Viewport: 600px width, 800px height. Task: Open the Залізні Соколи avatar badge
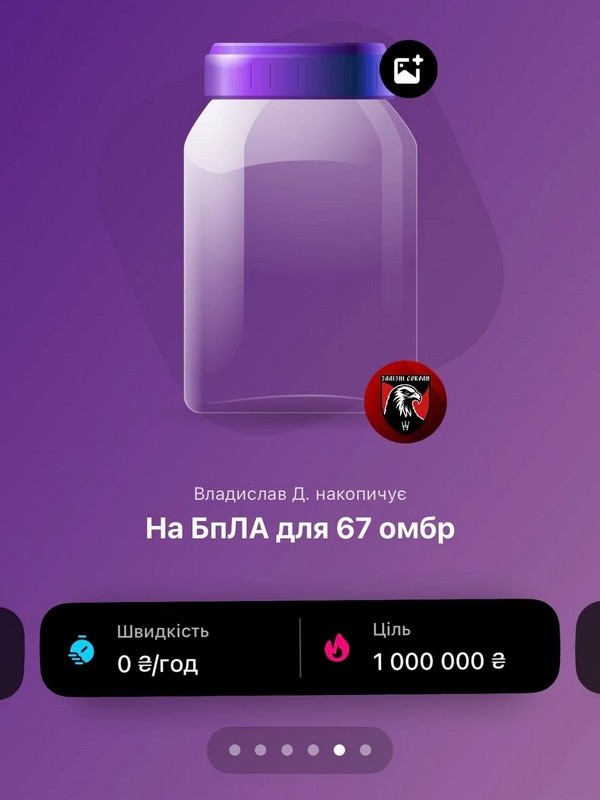pyautogui.click(x=405, y=402)
